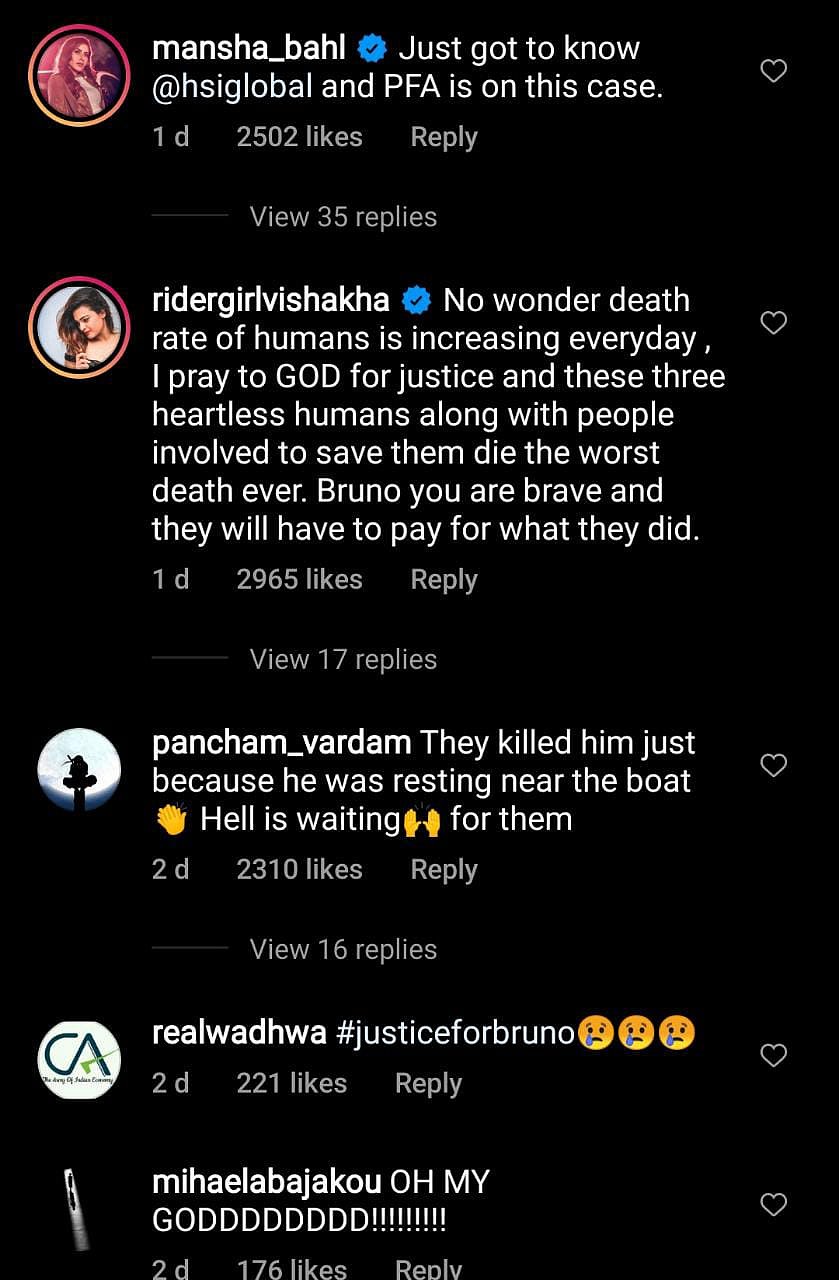Open realwadhwa's profile avatar
839x1280 pixels.
coord(79,1059)
